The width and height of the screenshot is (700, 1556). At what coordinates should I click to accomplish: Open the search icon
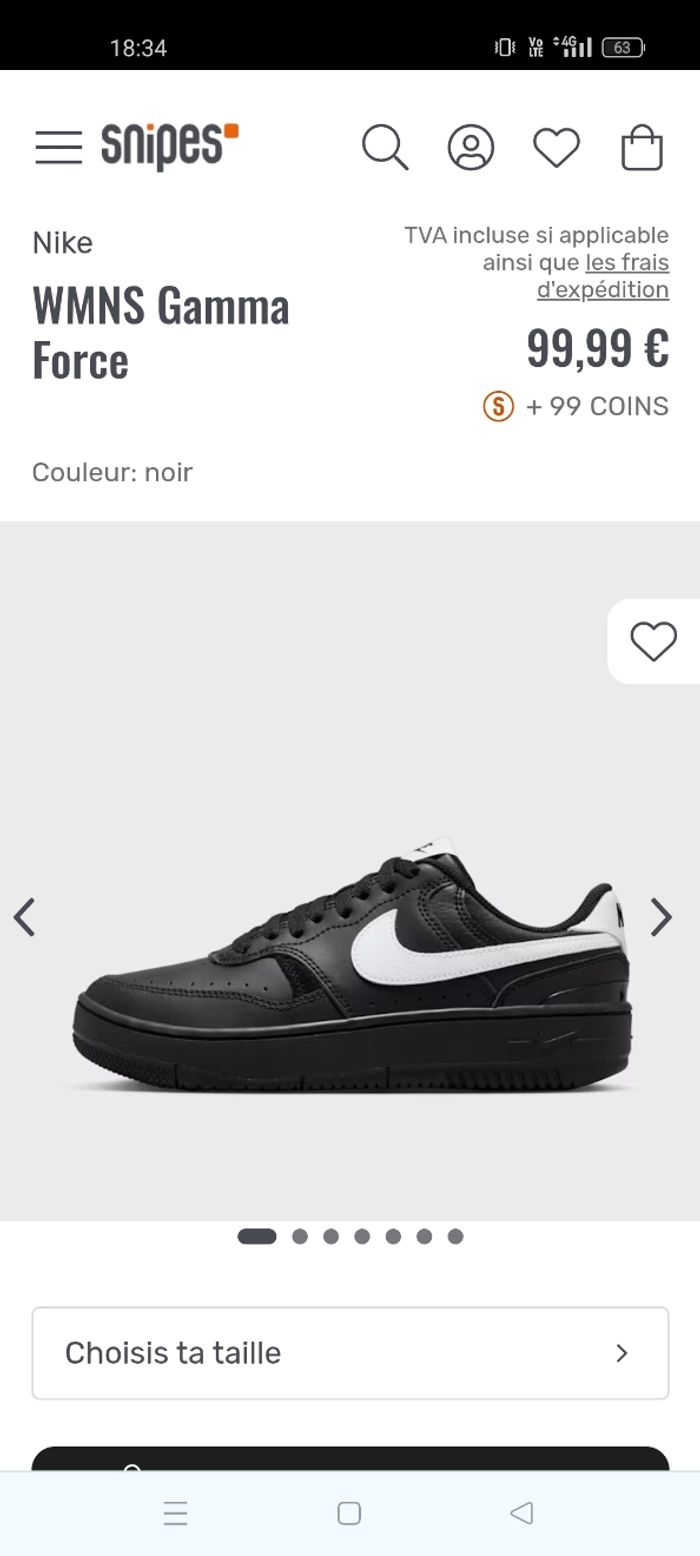coord(385,147)
